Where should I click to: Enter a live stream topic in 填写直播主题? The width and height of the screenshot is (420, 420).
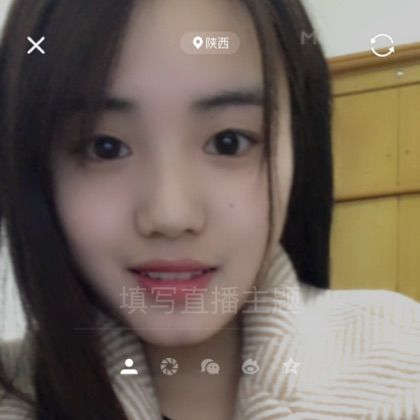[210, 301]
